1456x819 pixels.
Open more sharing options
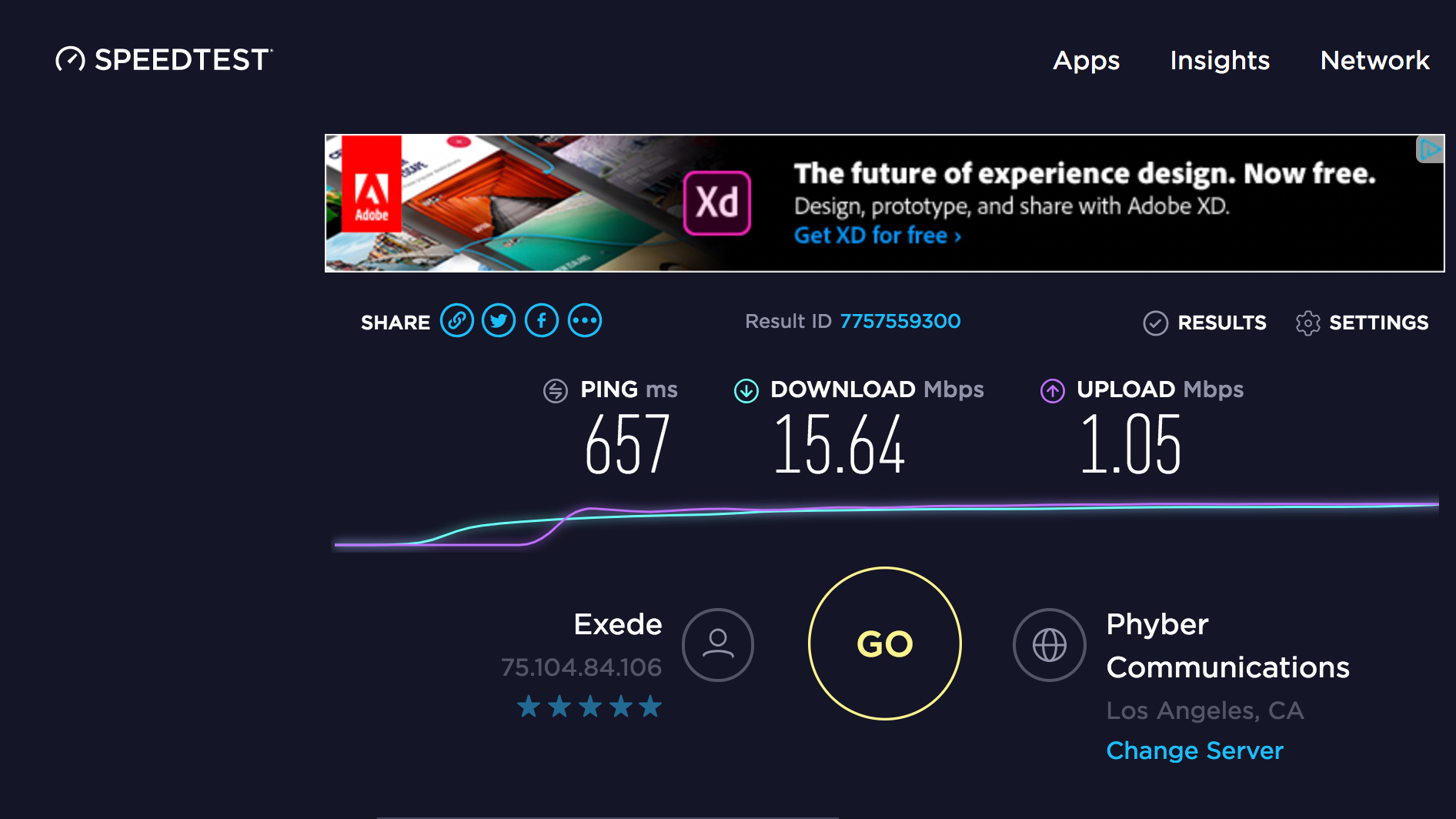click(x=585, y=321)
